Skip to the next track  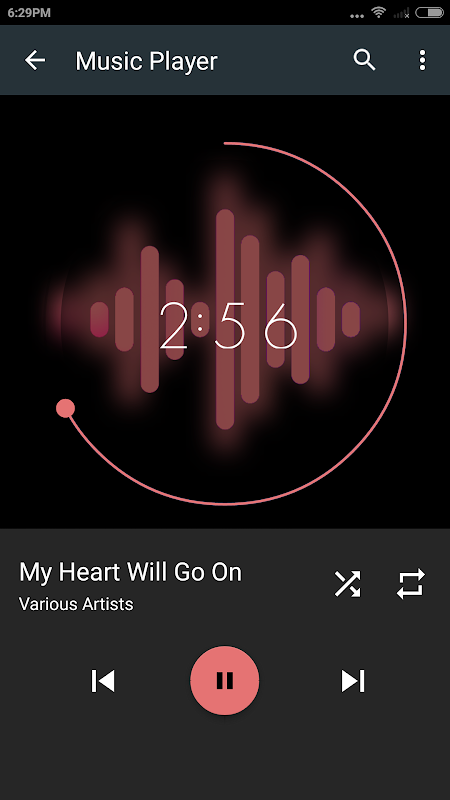[x=353, y=681]
